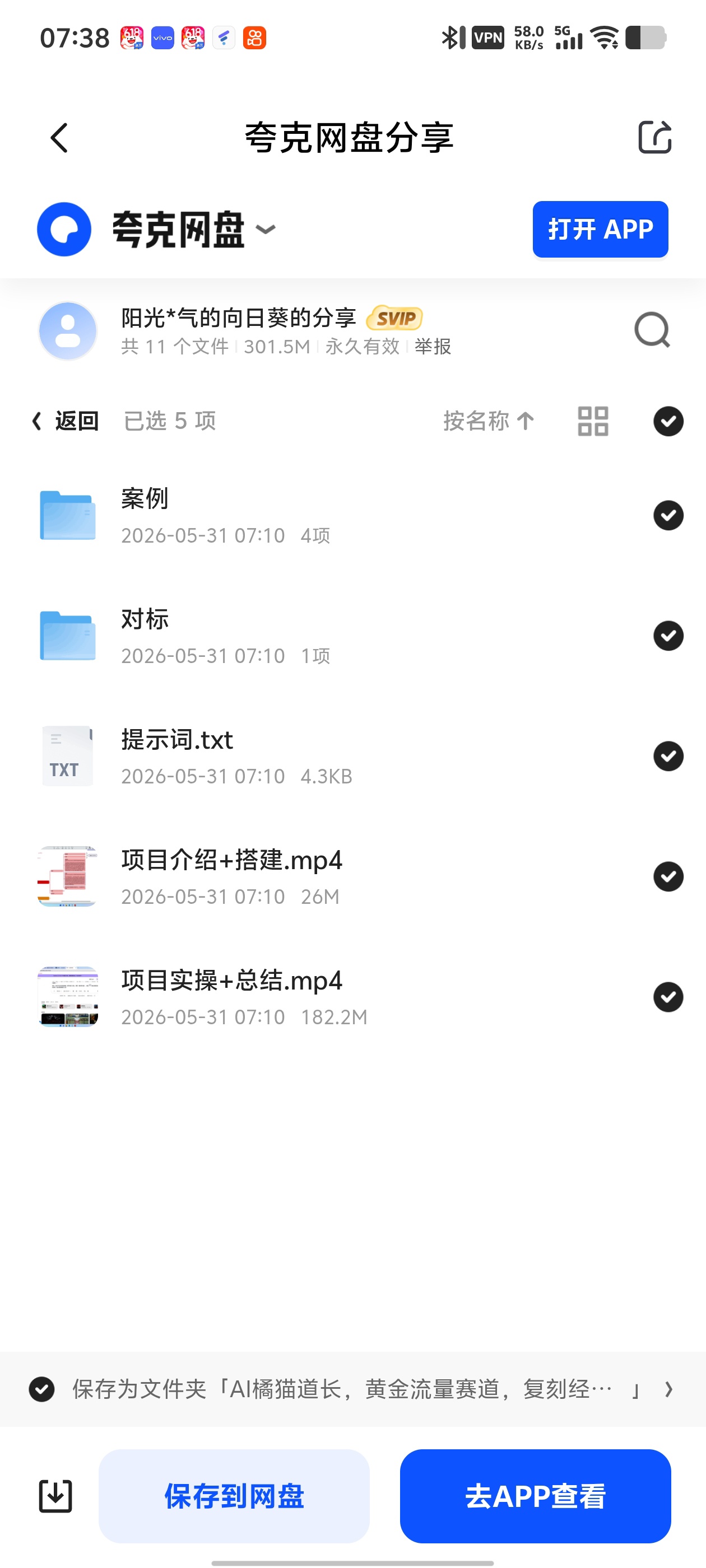Toggle the 保存为文件夹 option checkbox
Image resolution: width=706 pixels, height=1568 pixels.
pos(42,1390)
